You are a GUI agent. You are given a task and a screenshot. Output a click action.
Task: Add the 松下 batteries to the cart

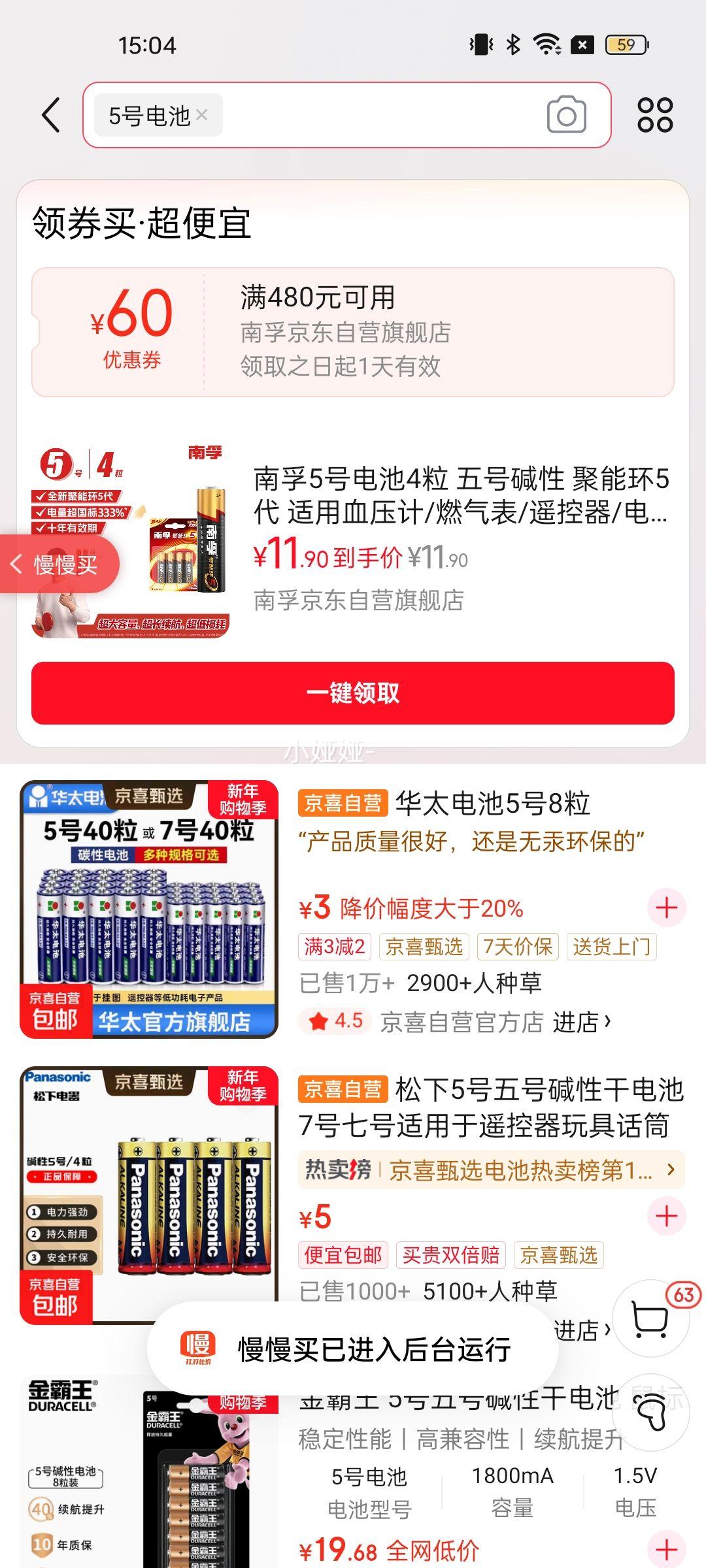(x=666, y=1216)
